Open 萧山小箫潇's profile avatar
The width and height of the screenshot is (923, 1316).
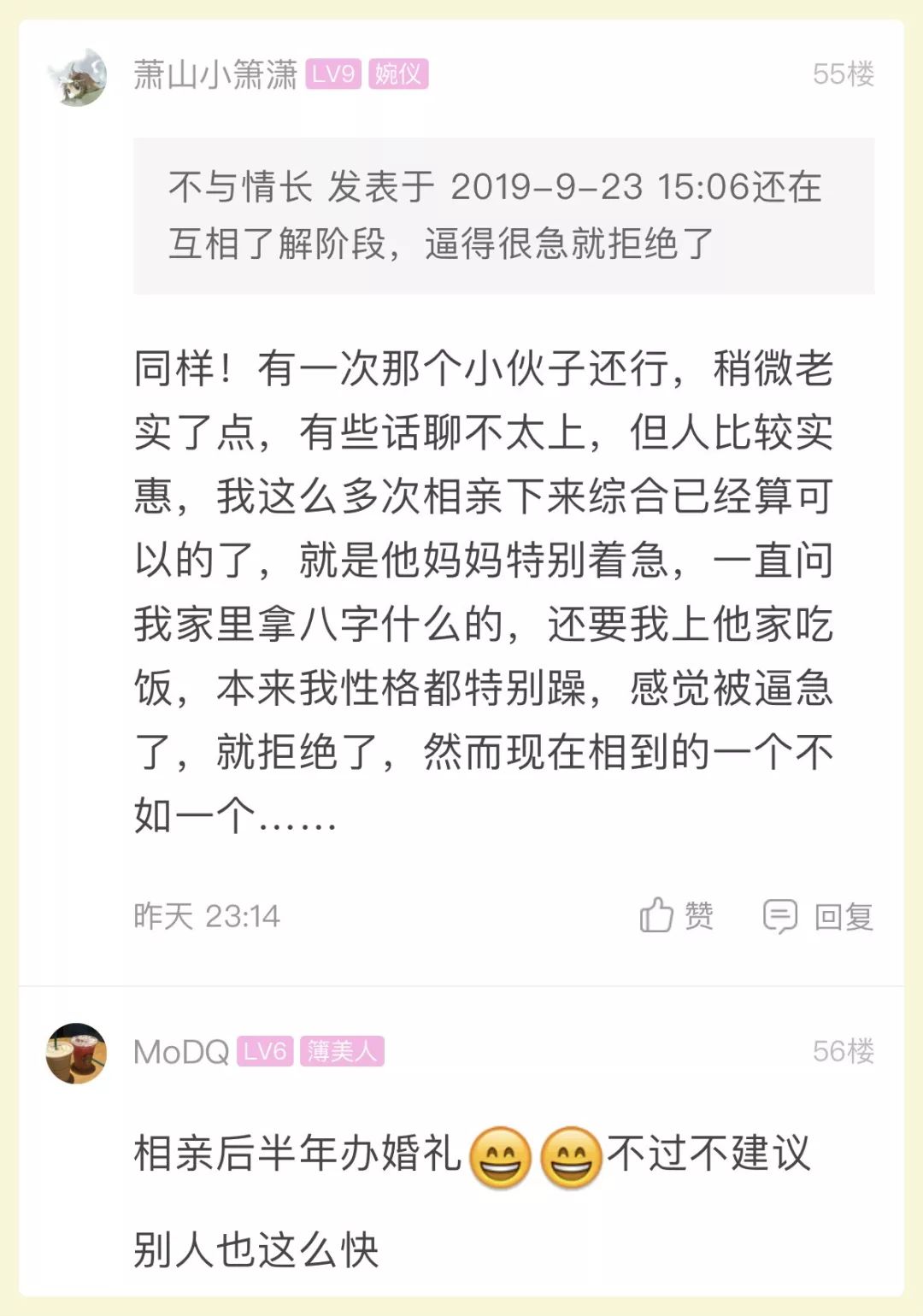77,76
